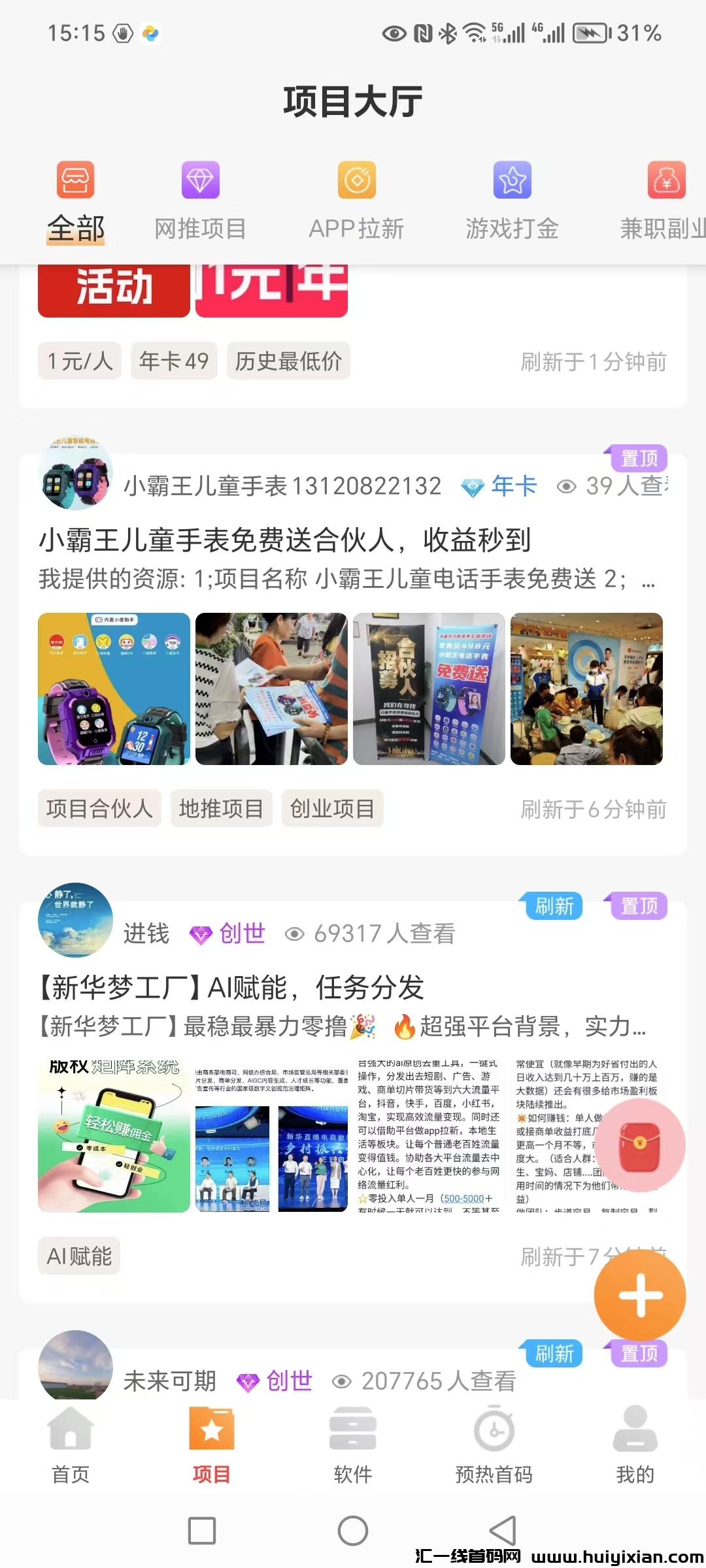706x1568 pixels.
Task: Create a new project with plus button
Action: tap(639, 1295)
